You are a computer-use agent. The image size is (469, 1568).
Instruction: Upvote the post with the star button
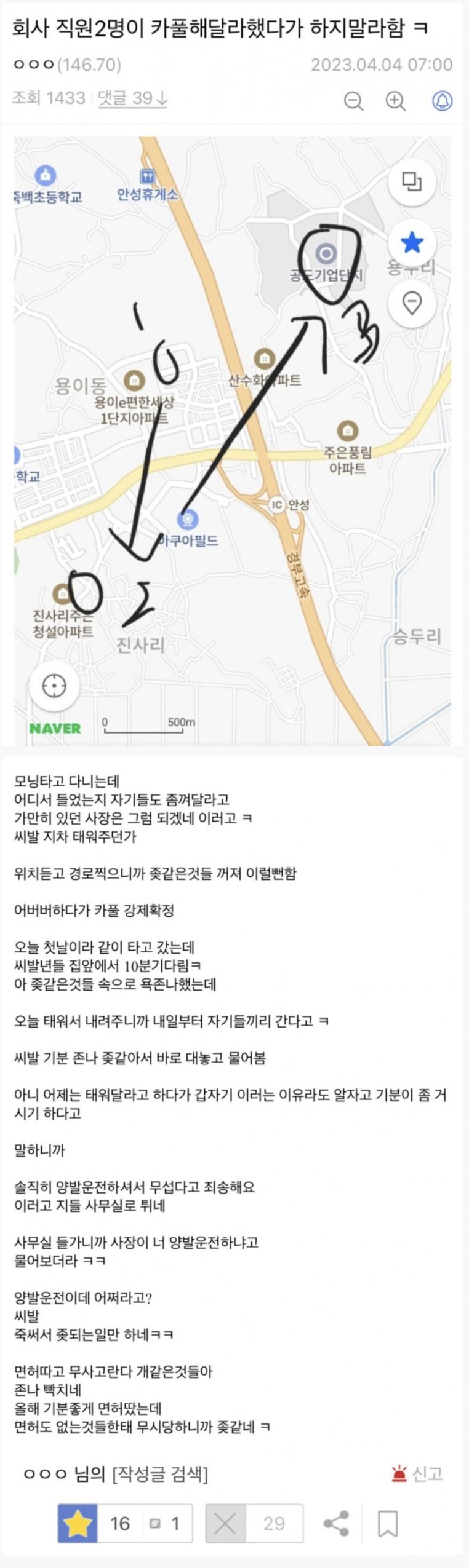pyautogui.click(x=78, y=1523)
